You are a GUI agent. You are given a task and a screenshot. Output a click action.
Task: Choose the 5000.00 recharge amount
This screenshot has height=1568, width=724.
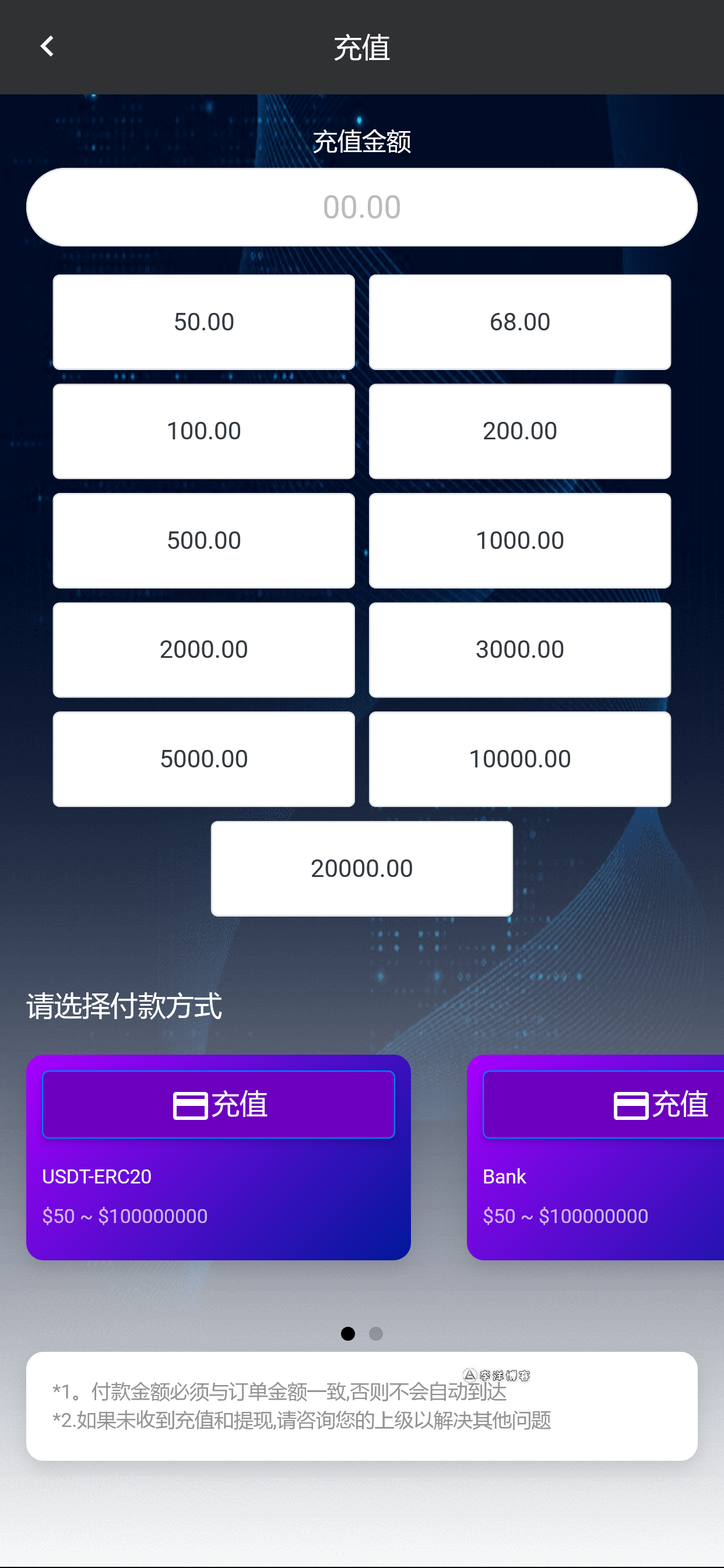click(x=203, y=759)
